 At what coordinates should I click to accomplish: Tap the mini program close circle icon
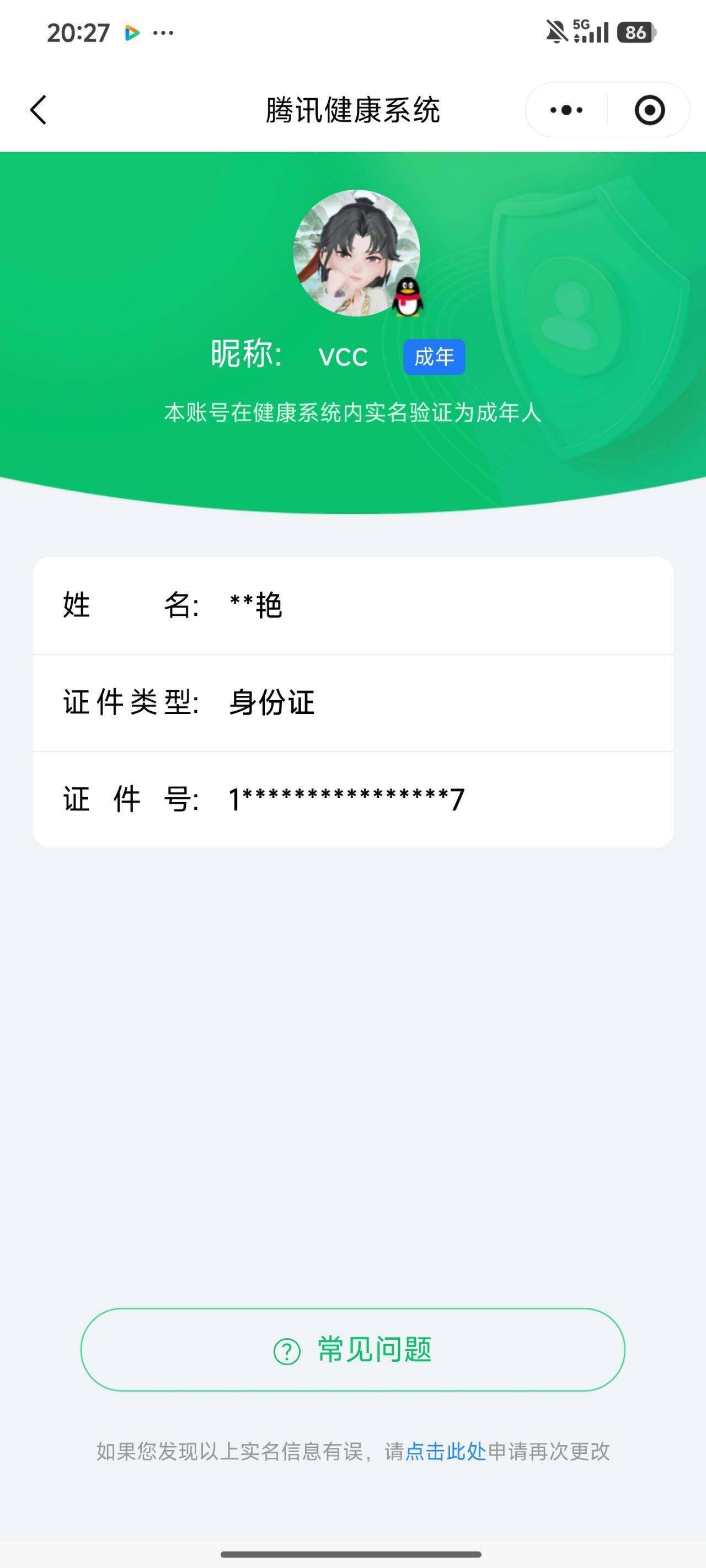tap(650, 110)
